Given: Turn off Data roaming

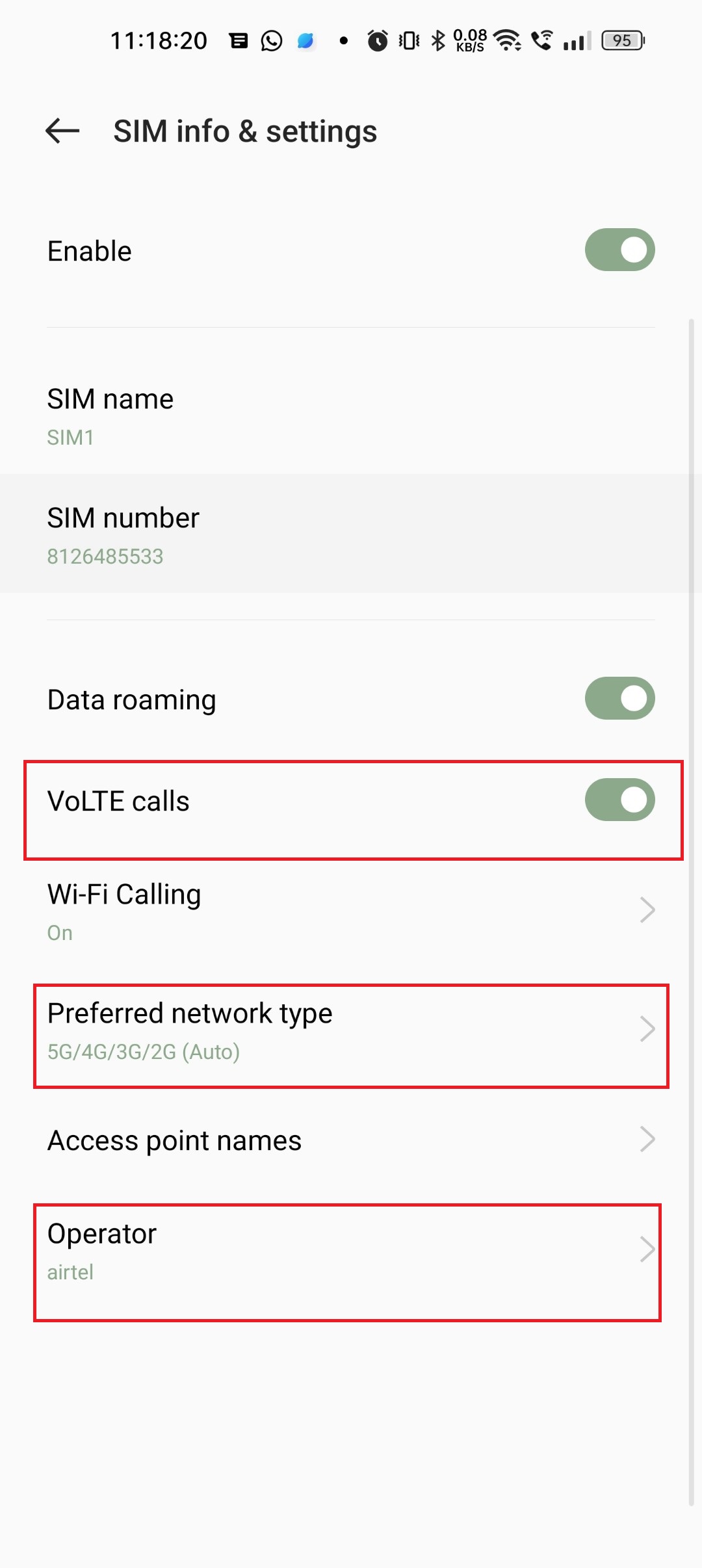Looking at the screenshot, I should point(619,699).
